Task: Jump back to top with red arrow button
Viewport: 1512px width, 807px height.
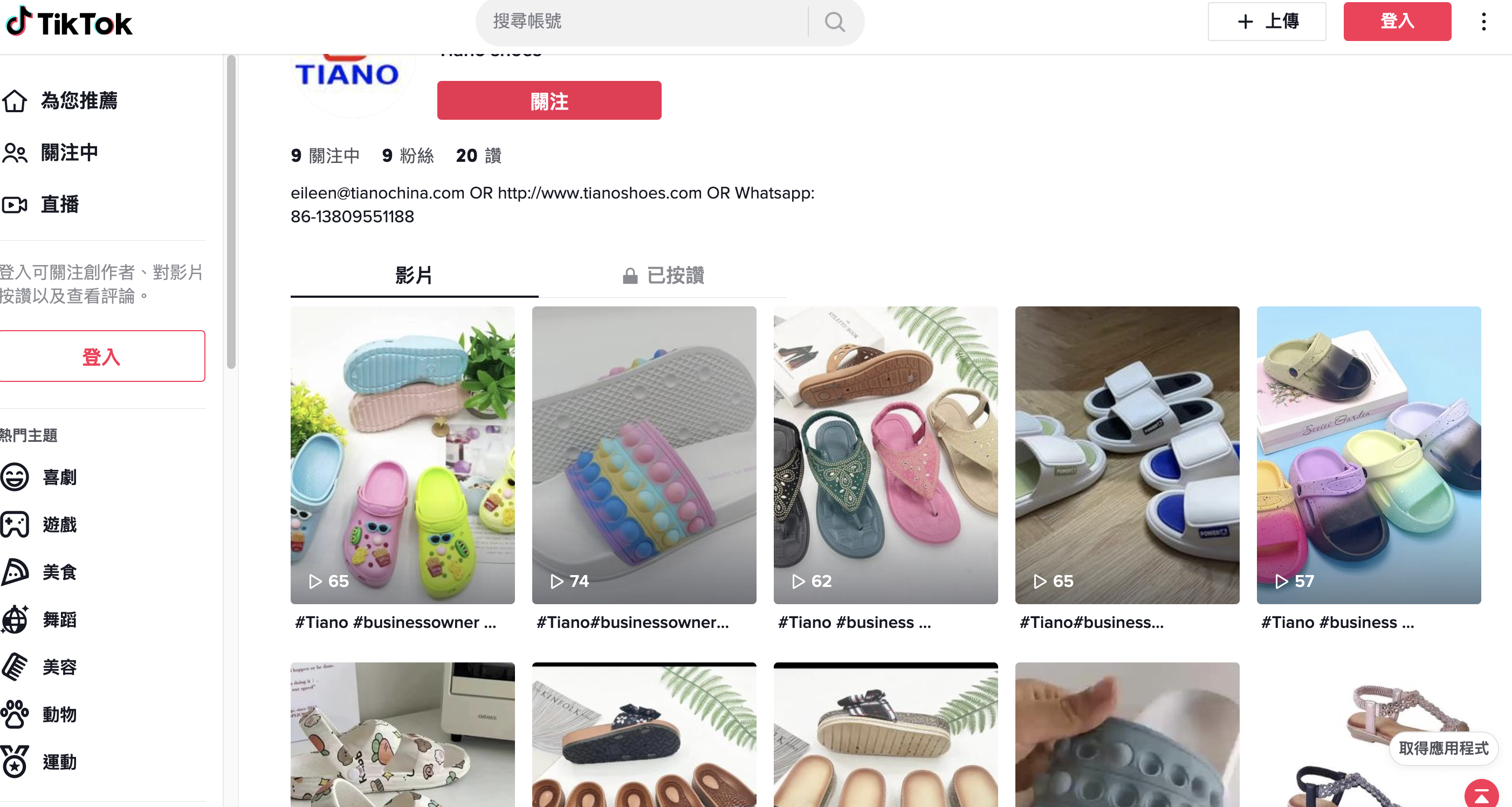Action: 1481,796
